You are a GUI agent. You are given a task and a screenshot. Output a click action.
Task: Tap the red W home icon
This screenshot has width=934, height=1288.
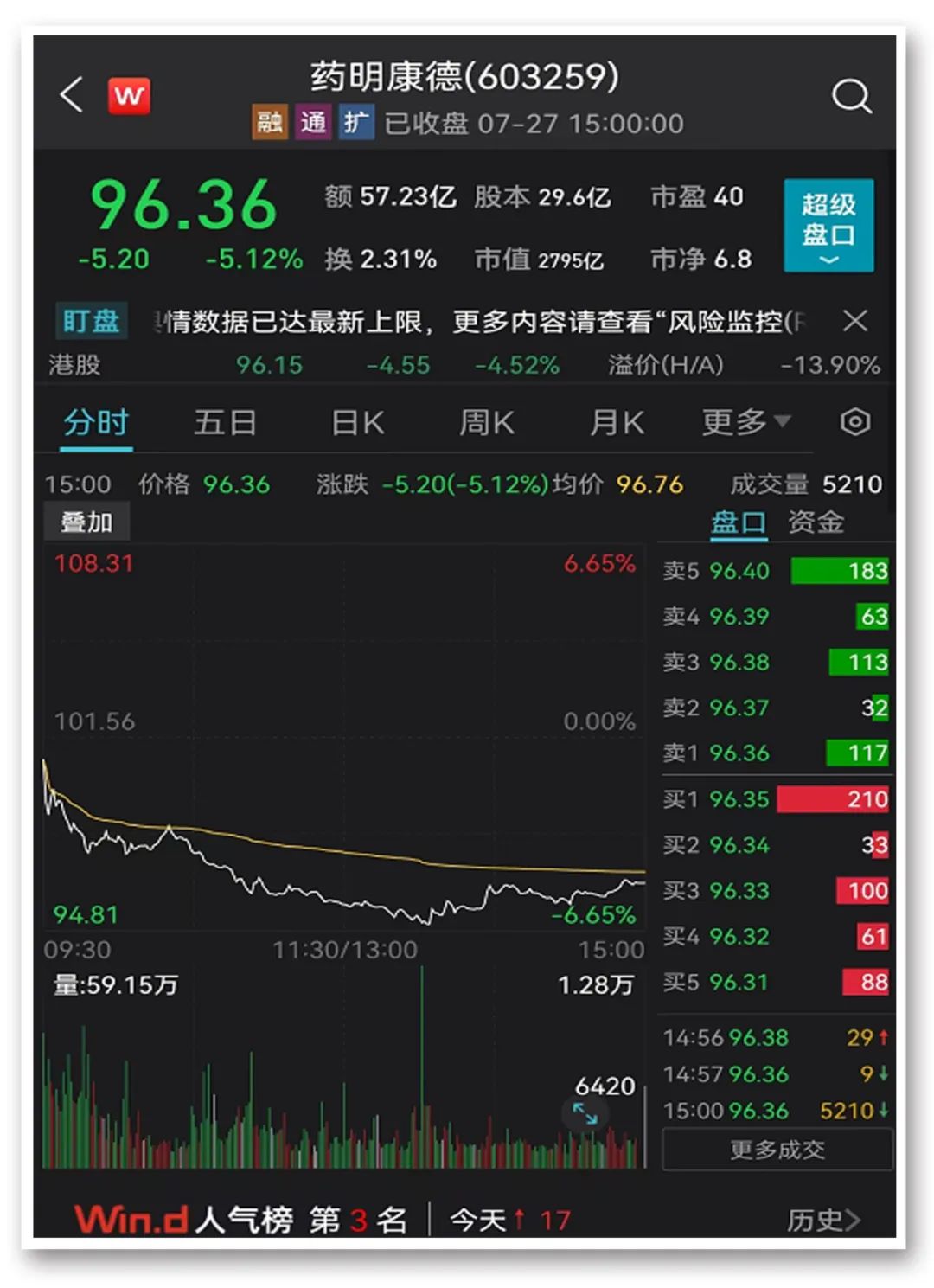tap(129, 95)
